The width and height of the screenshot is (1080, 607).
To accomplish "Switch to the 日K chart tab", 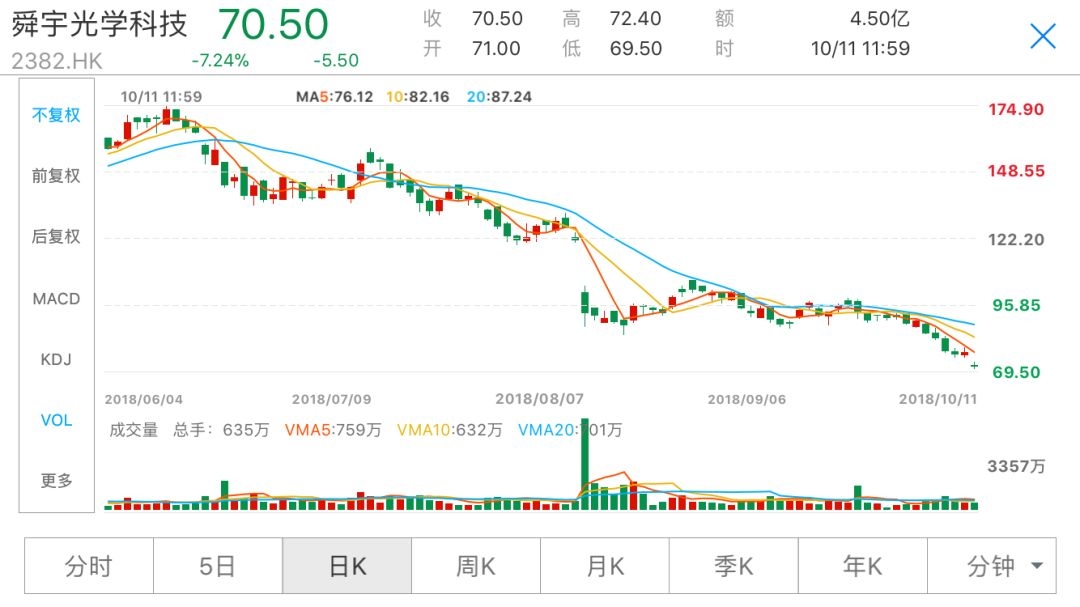I will coord(347,567).
